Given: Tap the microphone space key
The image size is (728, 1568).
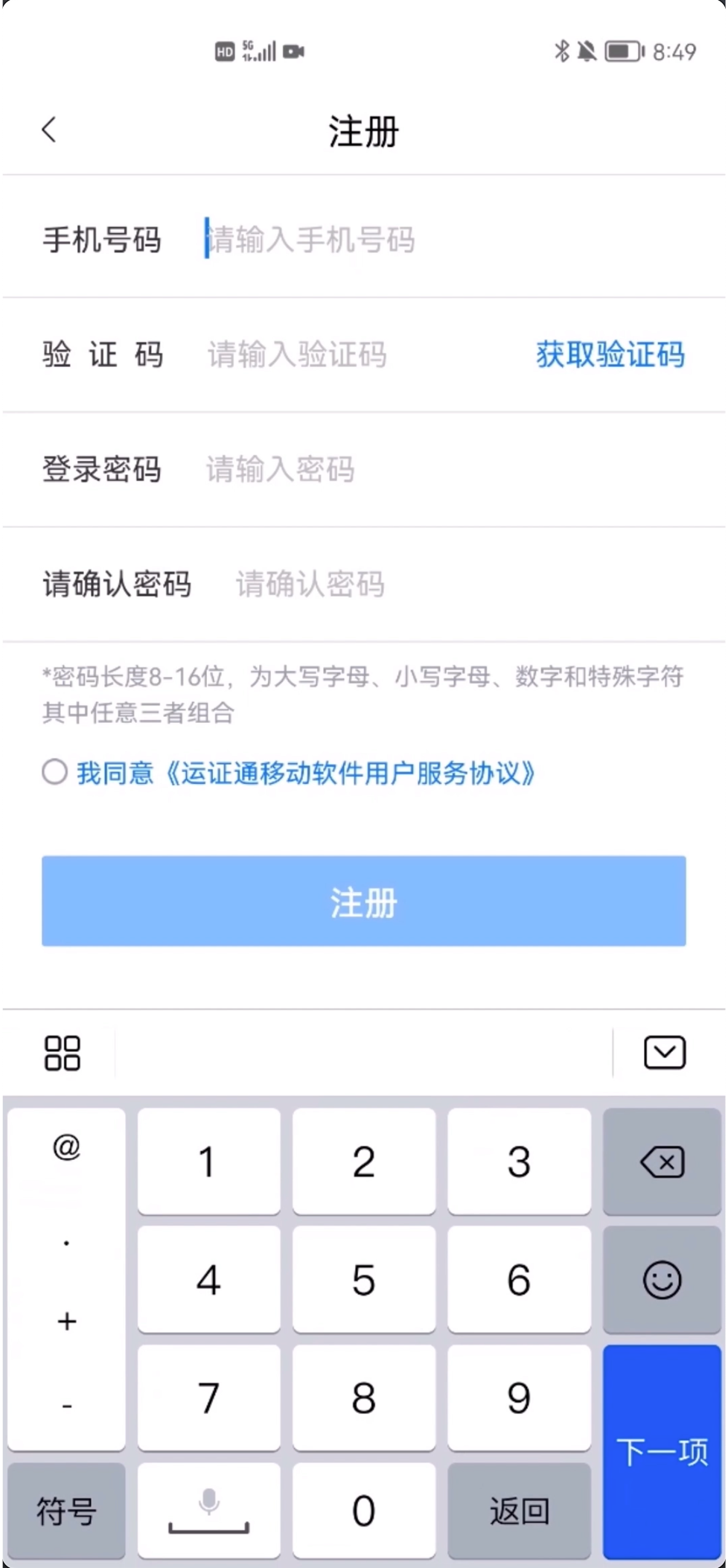Looking at the screenshot, I should pos(208,1510).
